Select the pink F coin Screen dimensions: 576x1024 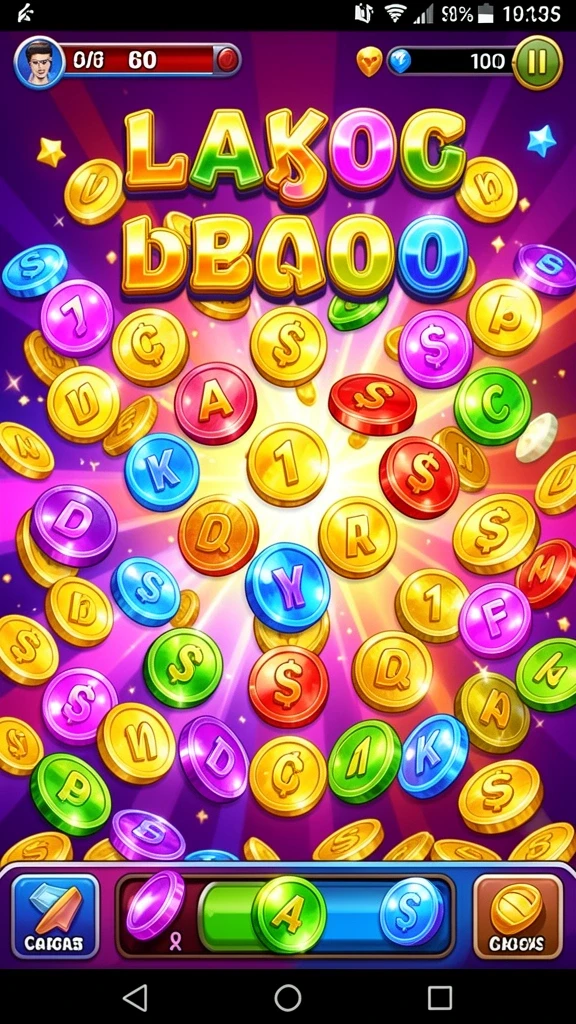(494, 619)
